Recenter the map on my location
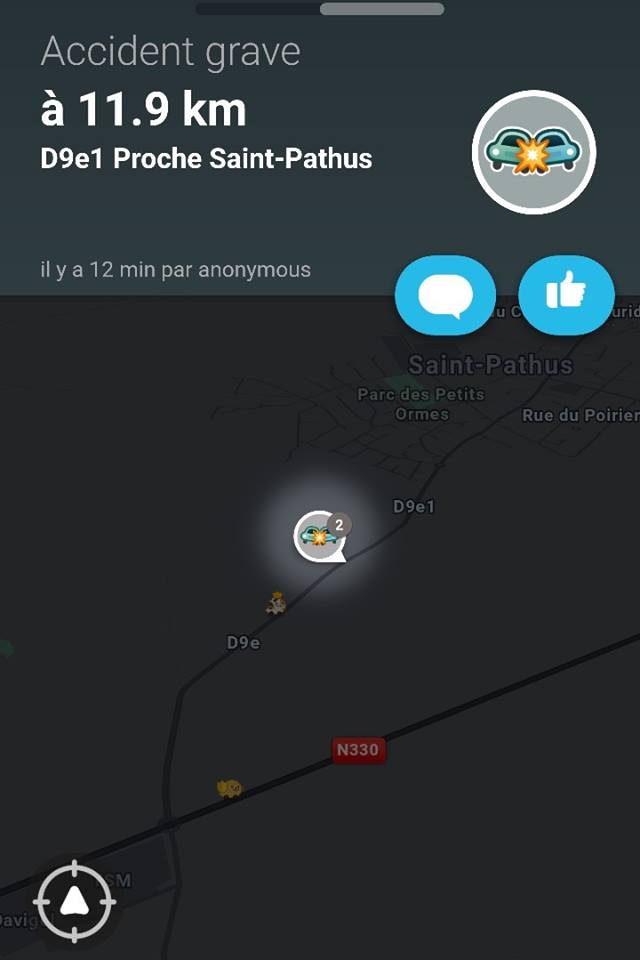This screenshot has height=960, width=640. (75, 901)
